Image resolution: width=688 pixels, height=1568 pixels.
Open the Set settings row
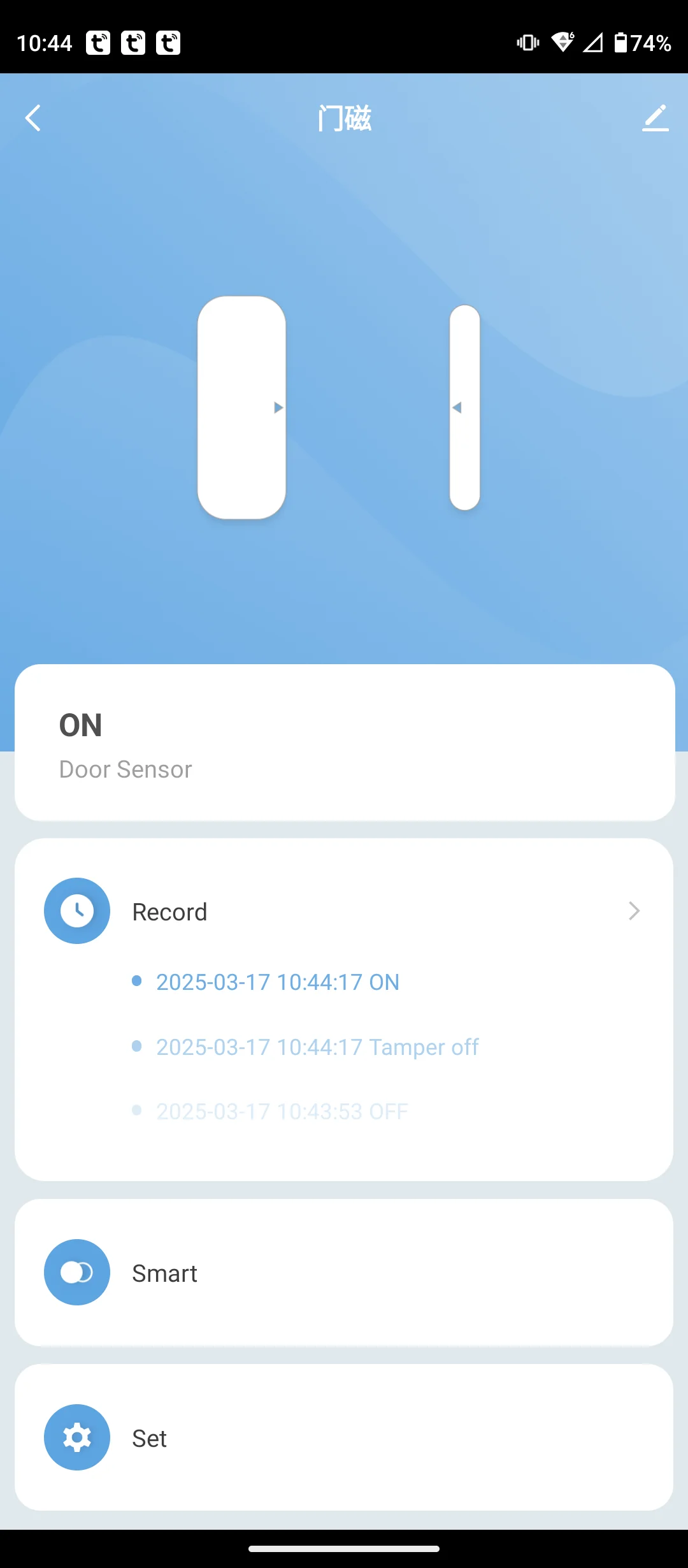[x=344, y=1438]
